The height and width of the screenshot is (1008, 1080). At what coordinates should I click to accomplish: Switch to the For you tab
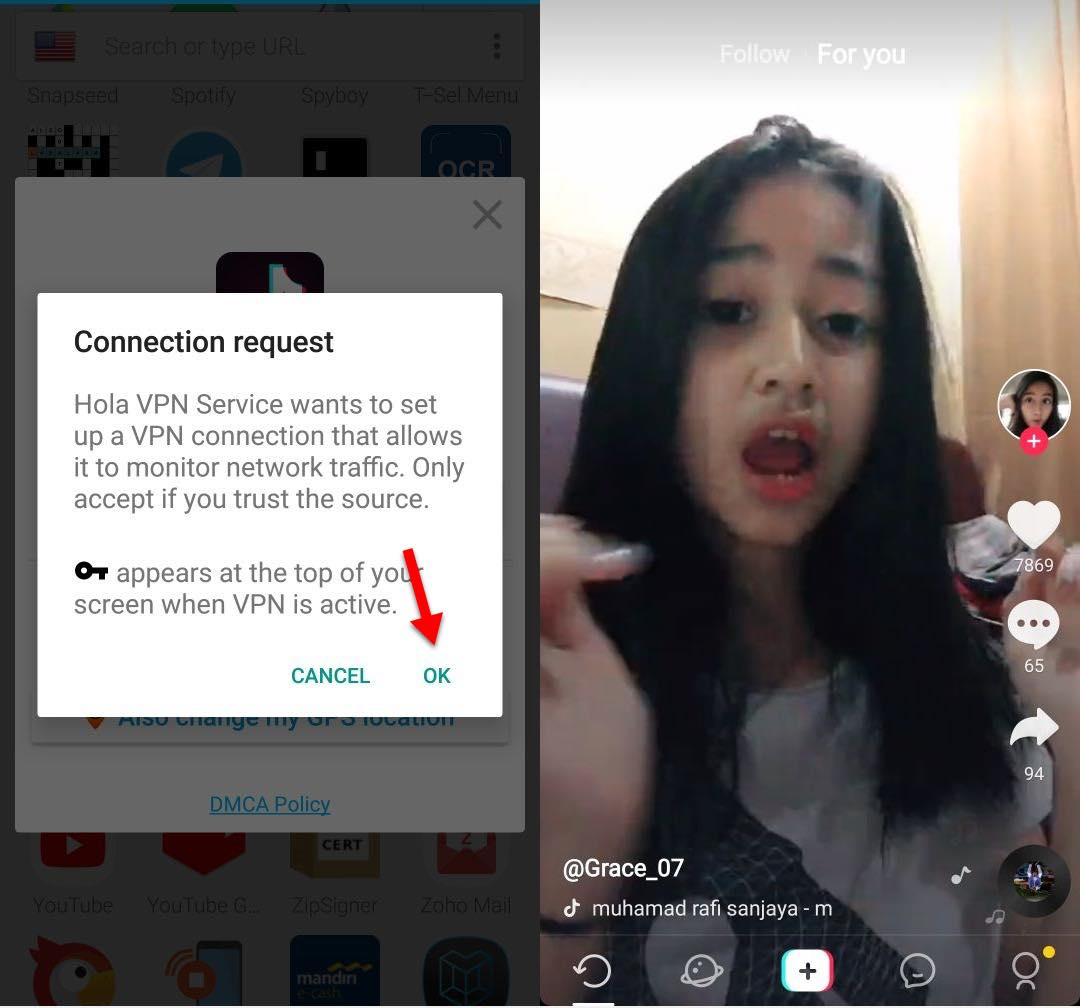[861, 54]
